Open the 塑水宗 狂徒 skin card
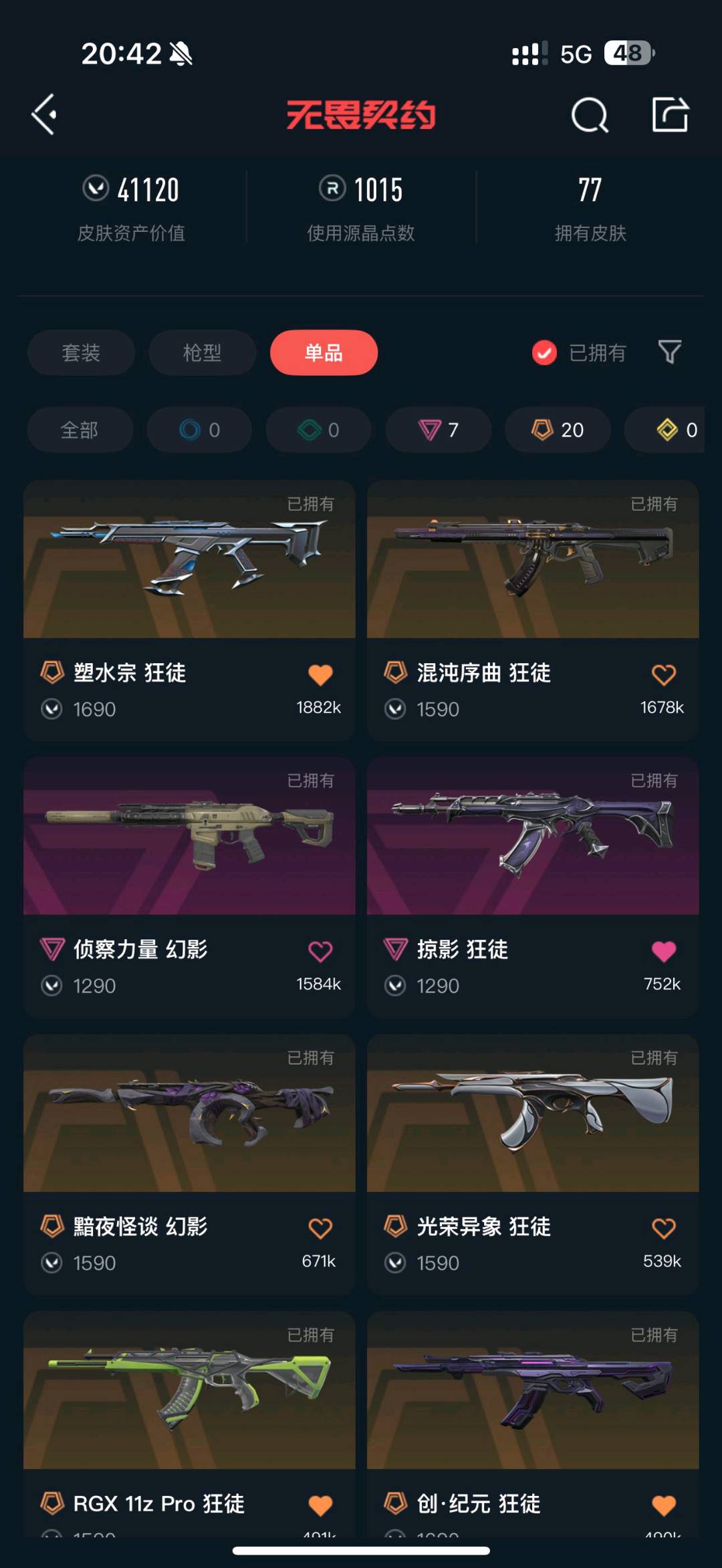This screenshot has width=722, height=1568. [189, 610]
